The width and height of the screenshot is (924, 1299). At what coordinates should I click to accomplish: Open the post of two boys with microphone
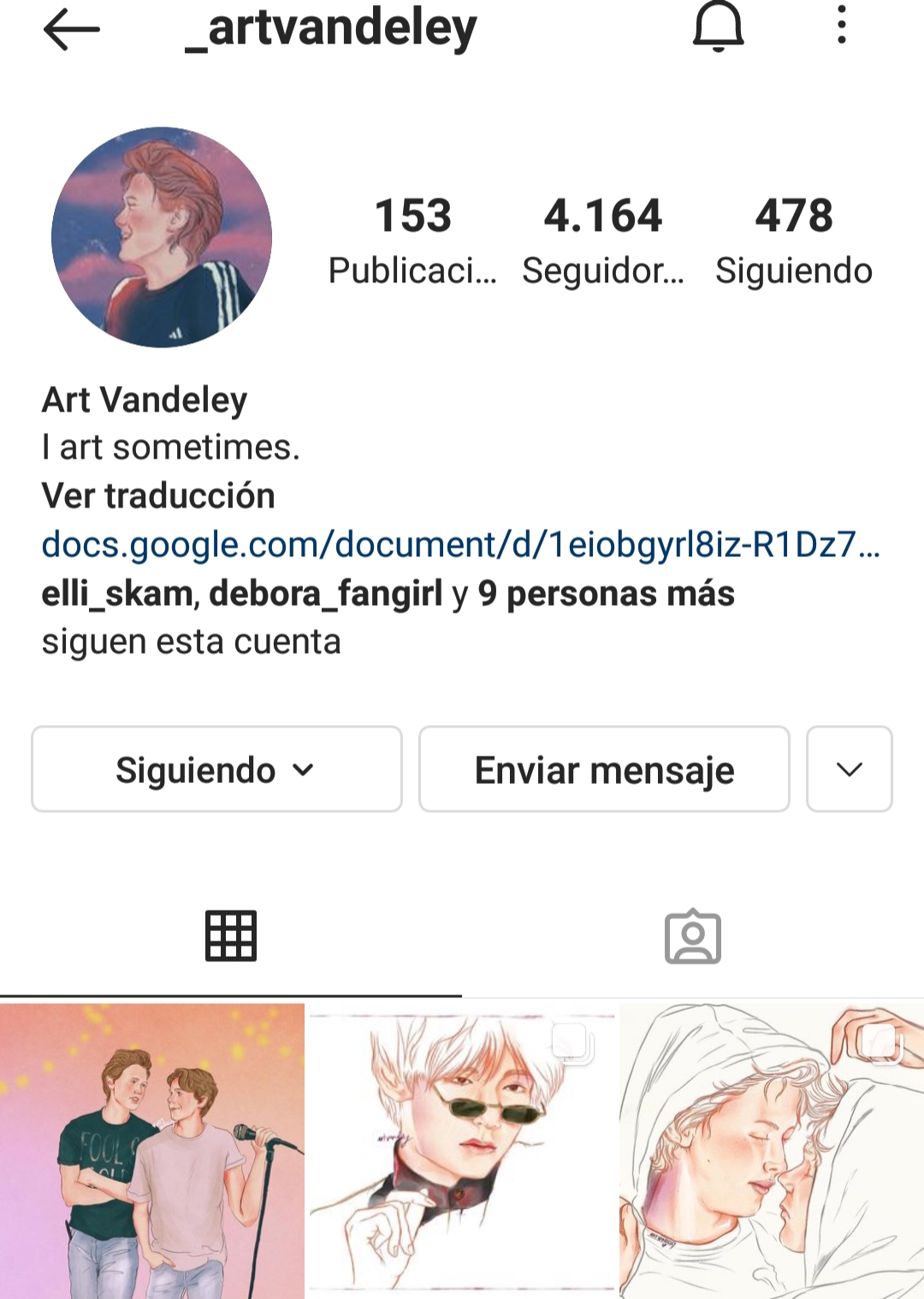pos(152,1151)
